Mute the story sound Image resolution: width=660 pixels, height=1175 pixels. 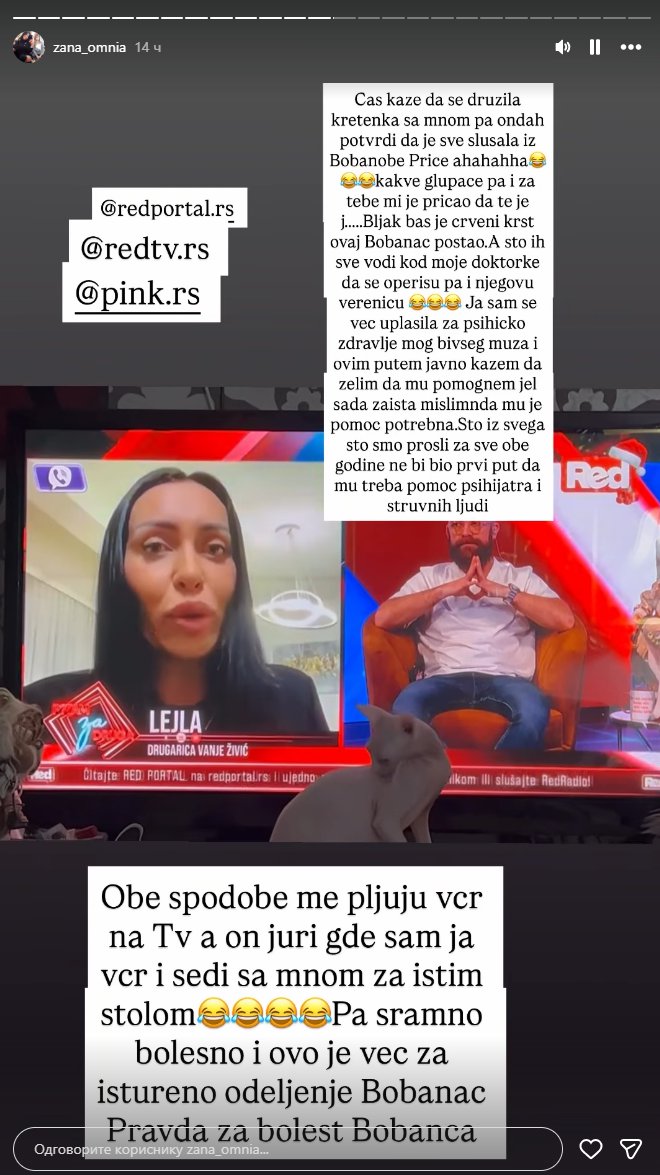(x=563, y=47)
